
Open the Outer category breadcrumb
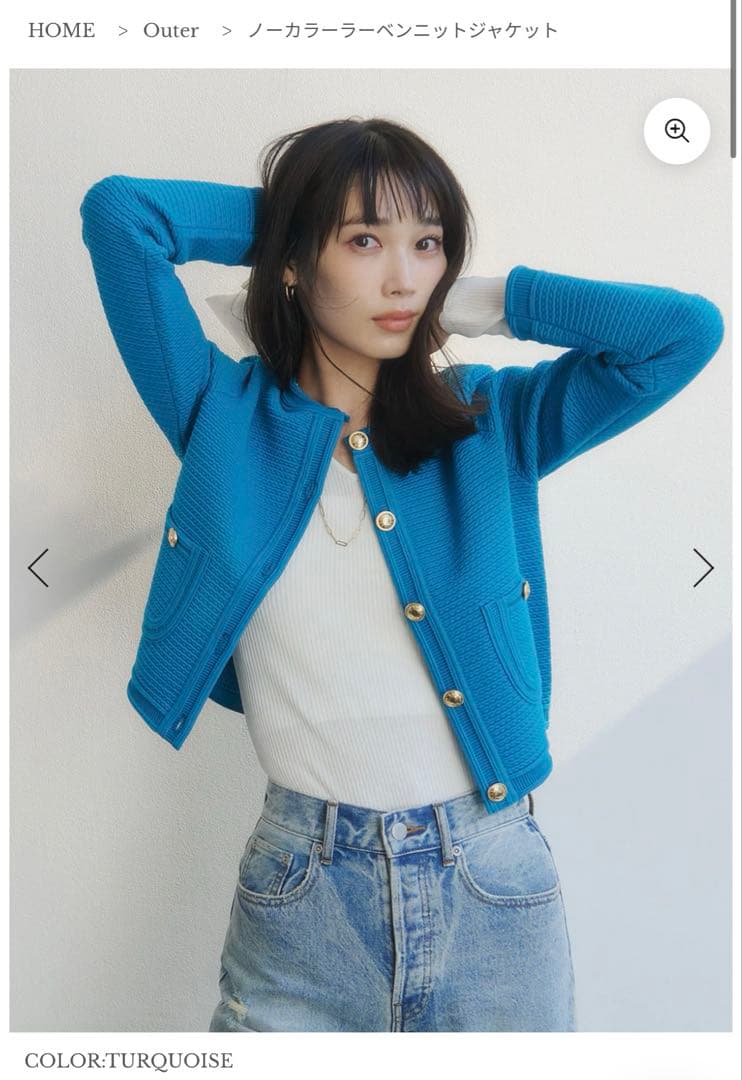(170, 30)
